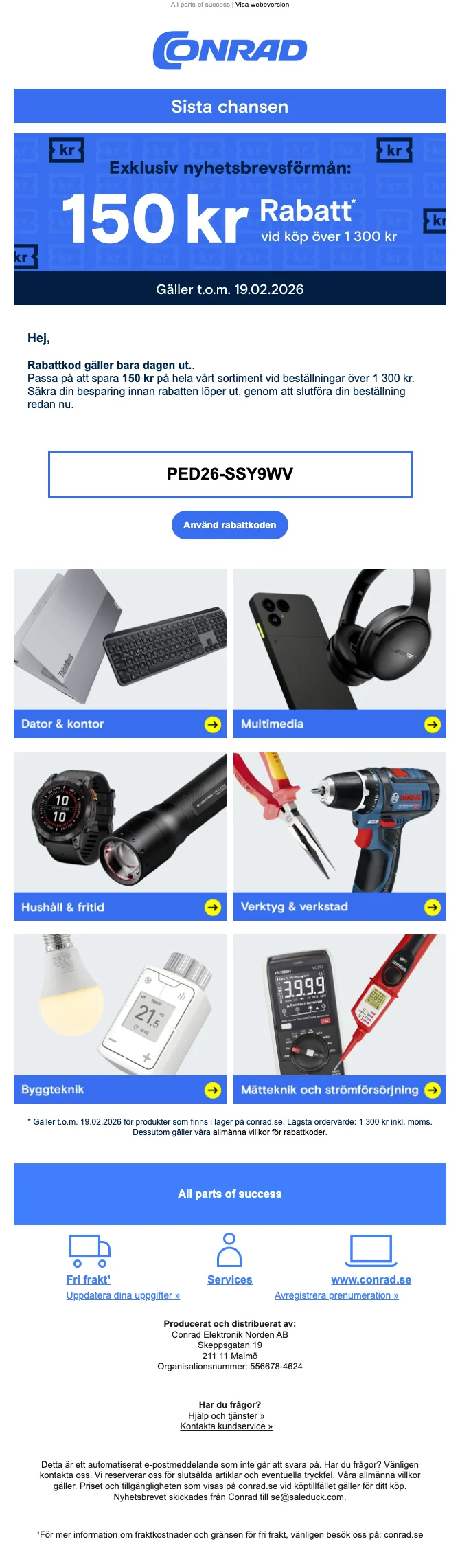Open 'allmänna villkor för rabattkoder' link
This screenshot has height=1568, width=460.
point(269,1132)
